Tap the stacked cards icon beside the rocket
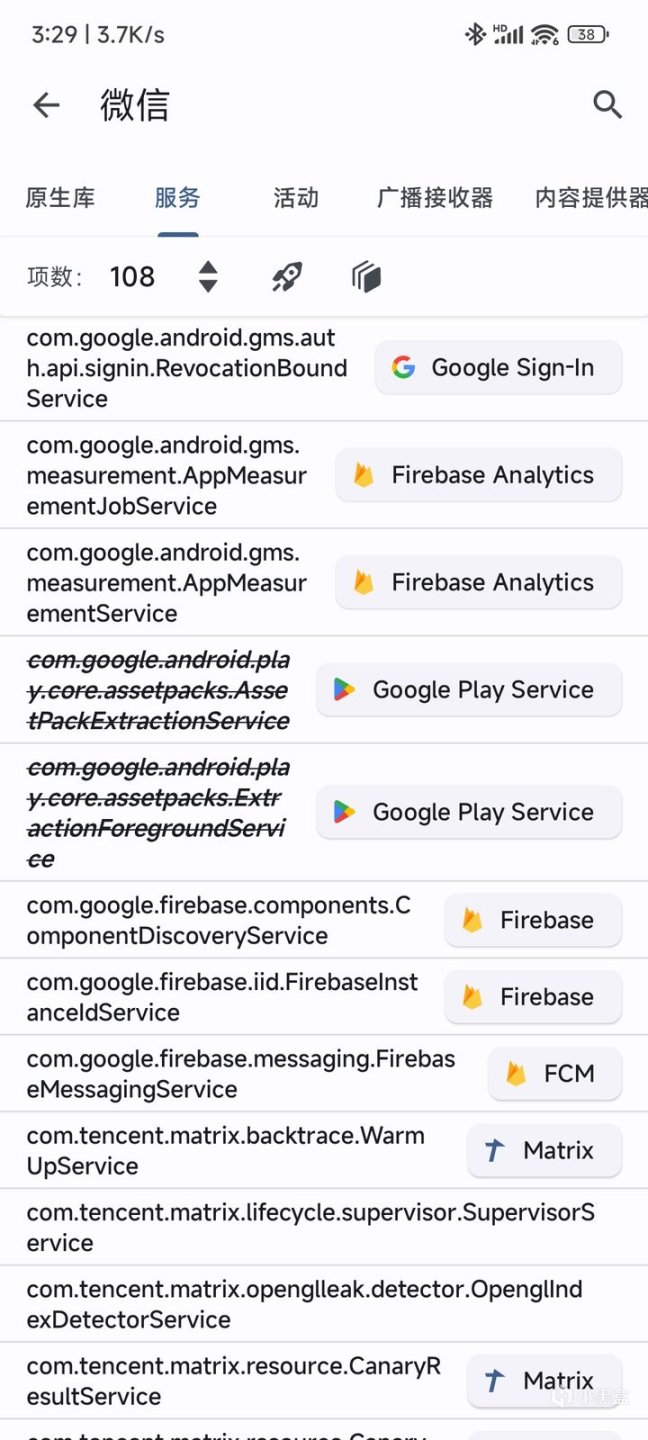 click(366, 277)
